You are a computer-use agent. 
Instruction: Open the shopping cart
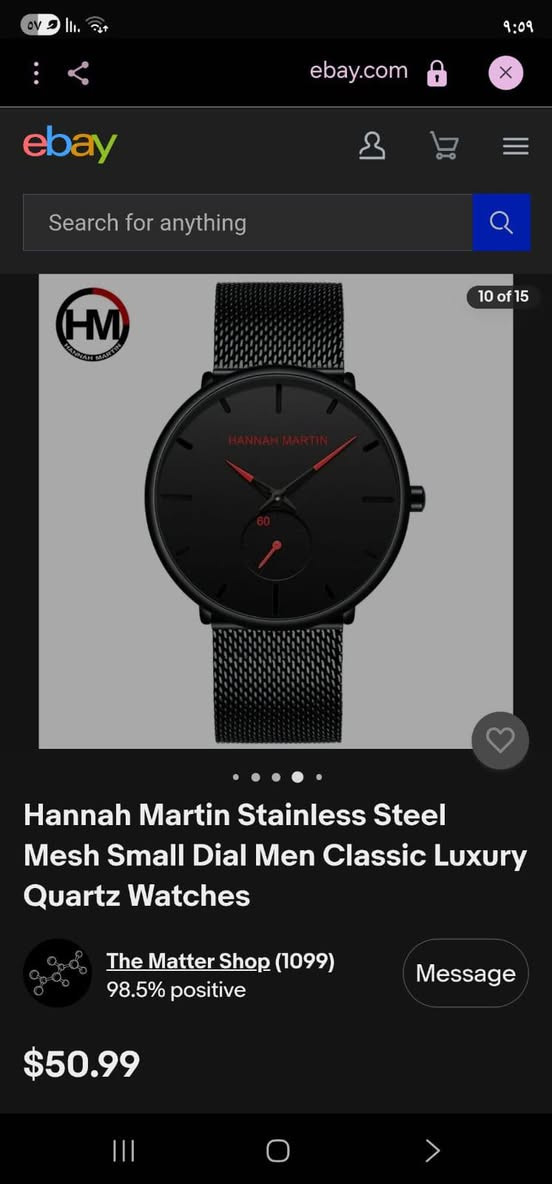444,146
